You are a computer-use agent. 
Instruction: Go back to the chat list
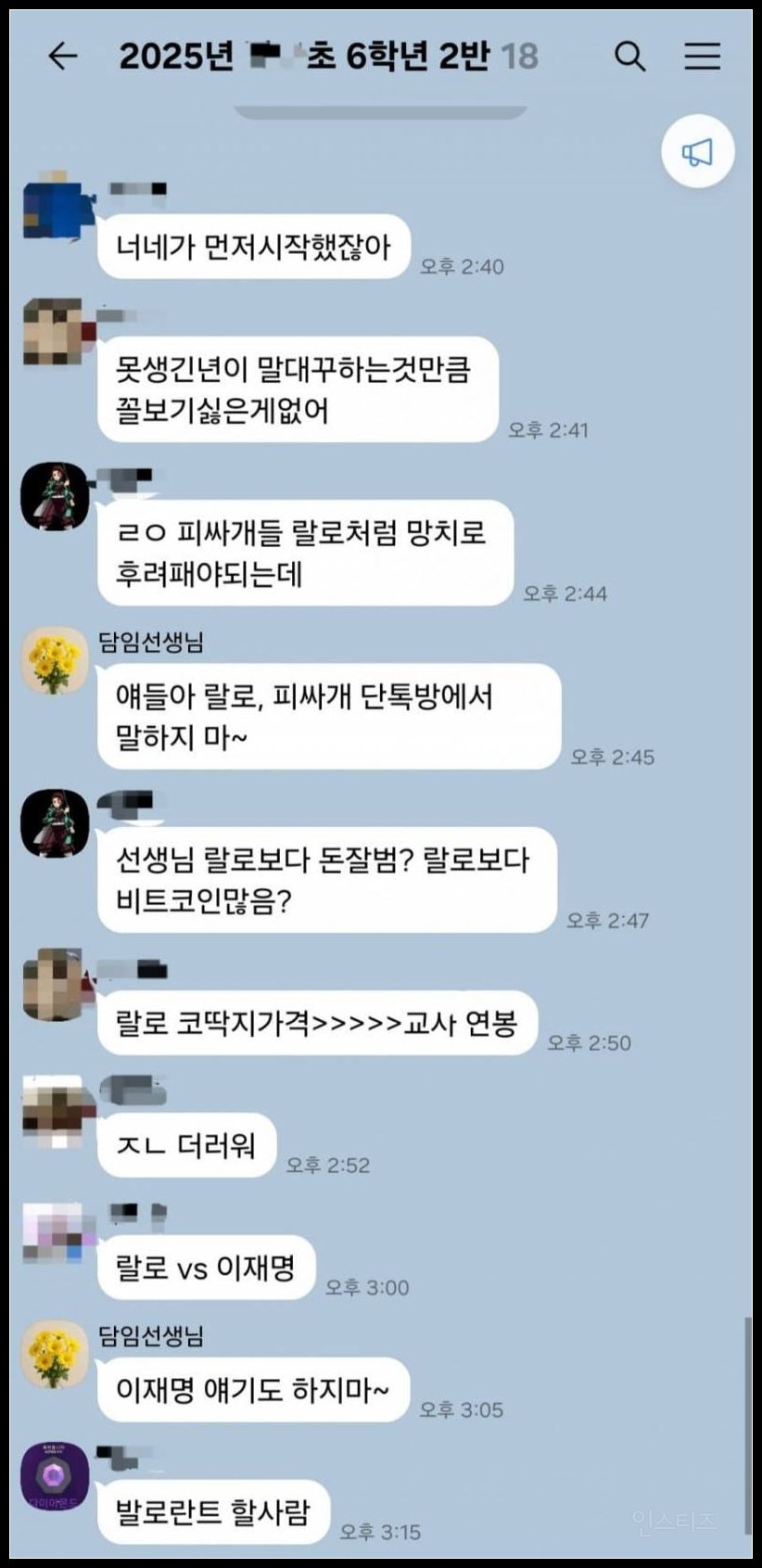tap(62, 57)
